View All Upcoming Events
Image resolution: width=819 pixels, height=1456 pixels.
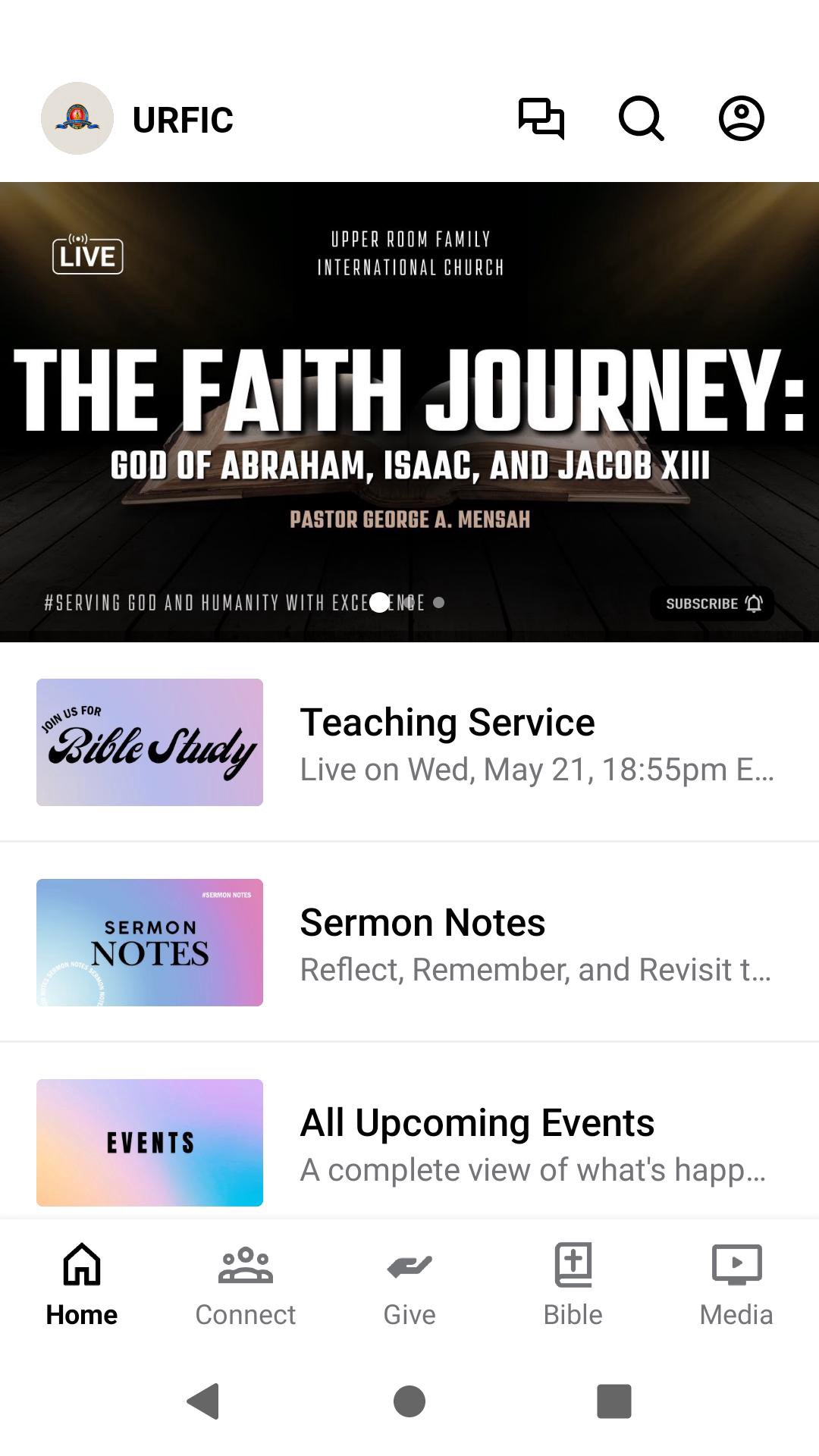click(x=409, y=1143)
